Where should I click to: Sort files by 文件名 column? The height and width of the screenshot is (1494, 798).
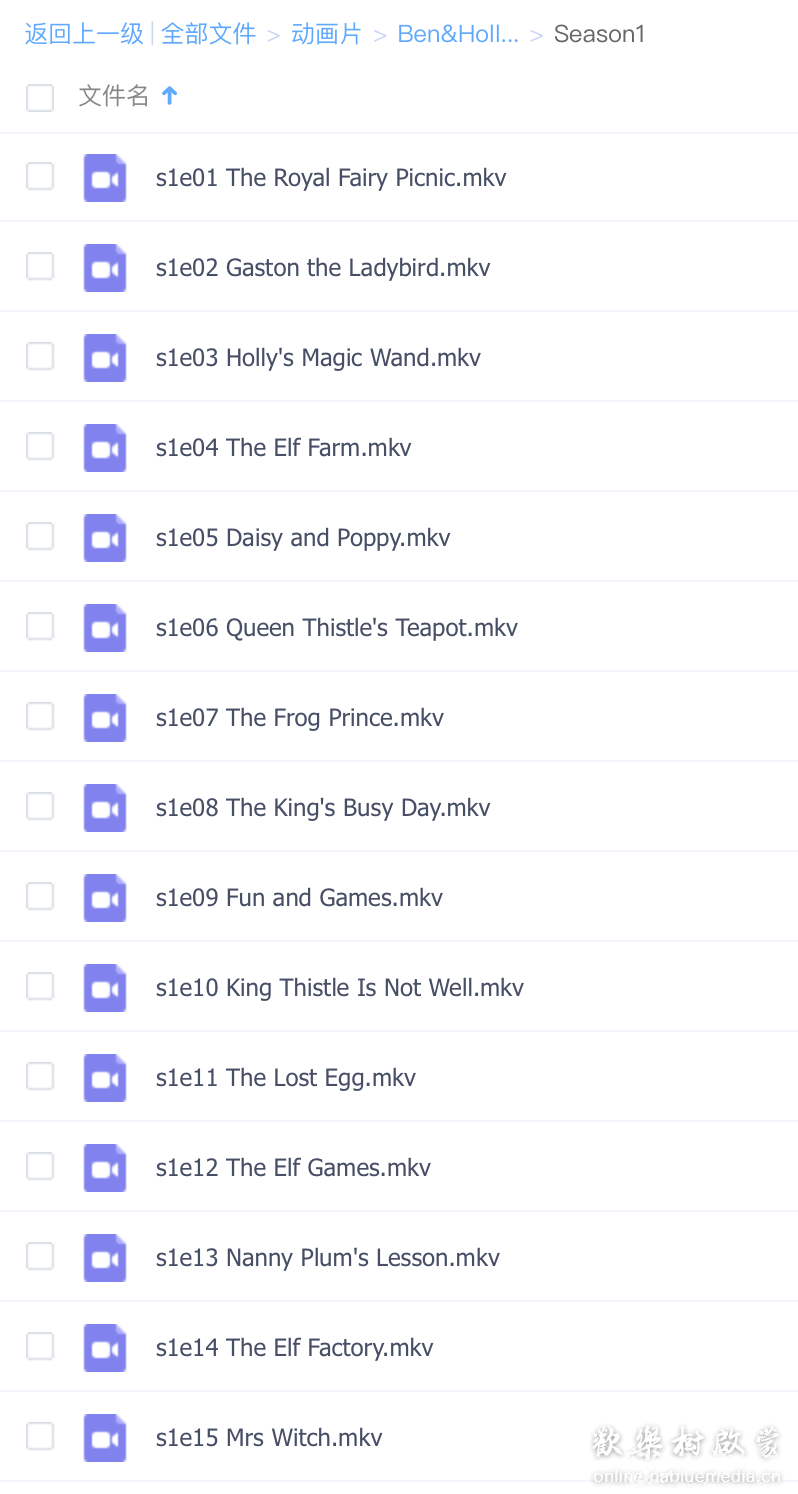point(114,96)
